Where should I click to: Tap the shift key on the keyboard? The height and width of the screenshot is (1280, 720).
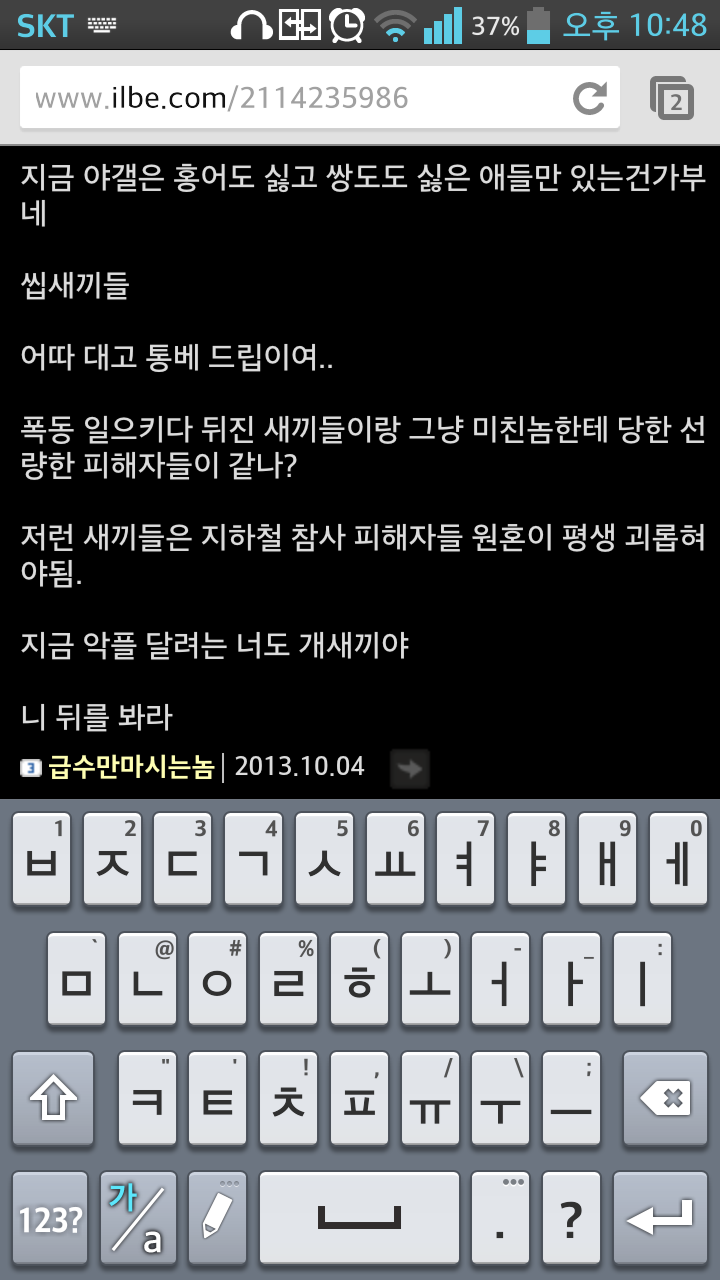(x=53, y=1099)
